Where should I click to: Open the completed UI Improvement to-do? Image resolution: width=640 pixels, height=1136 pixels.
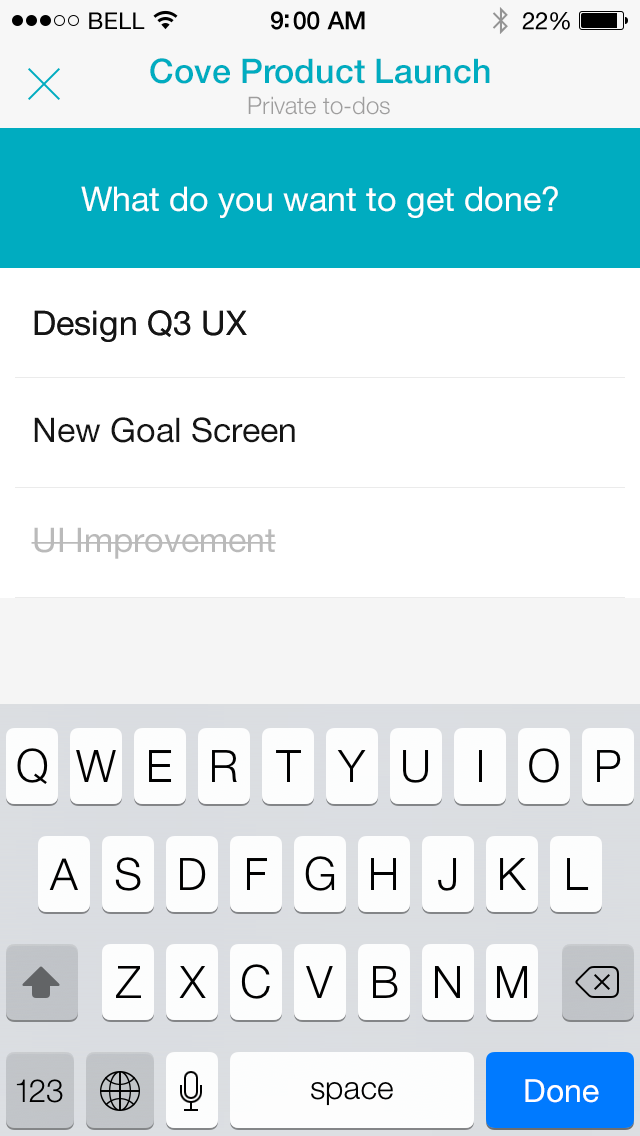click(x=320, y=542)
